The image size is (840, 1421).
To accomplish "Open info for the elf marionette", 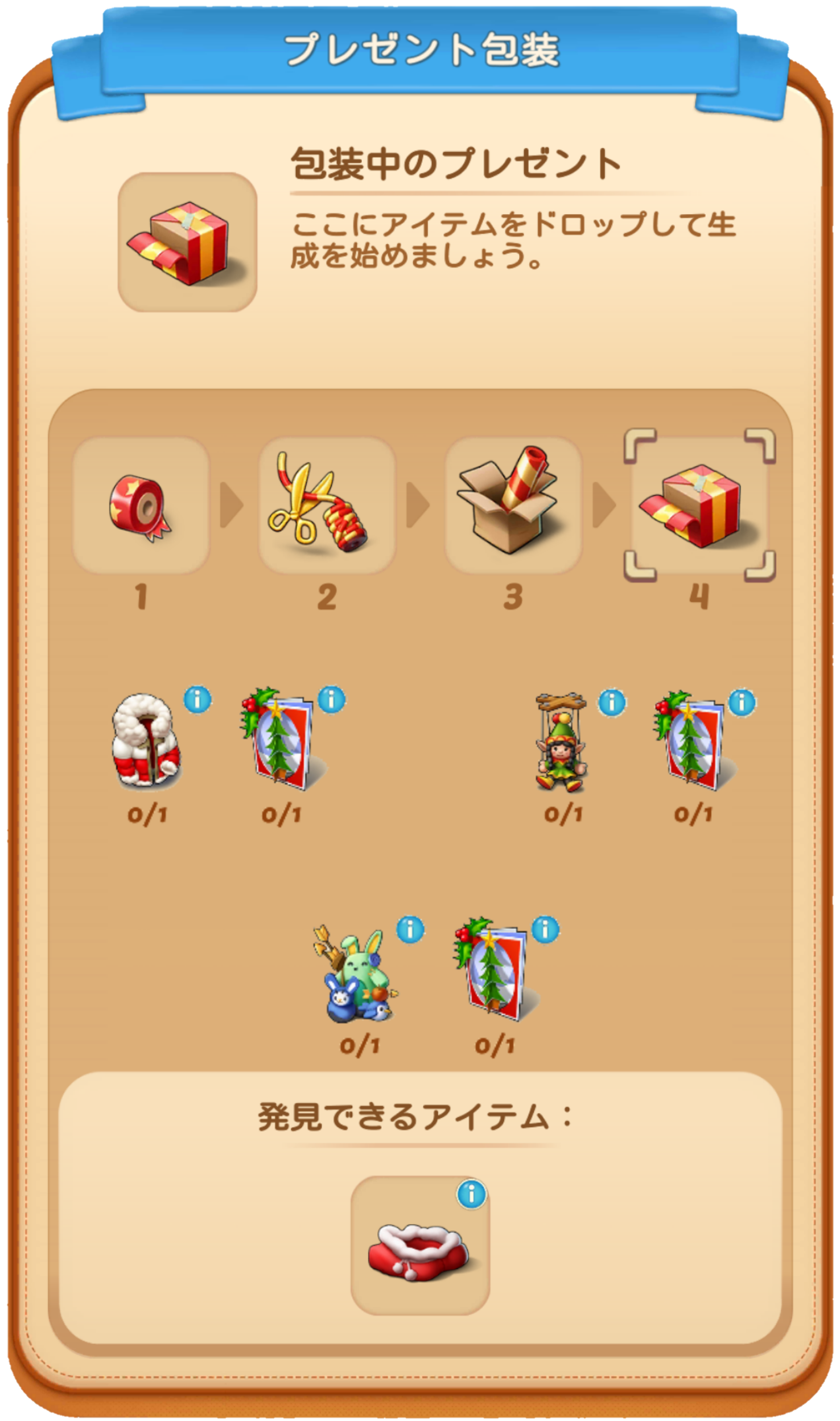I will click(612, 703).
